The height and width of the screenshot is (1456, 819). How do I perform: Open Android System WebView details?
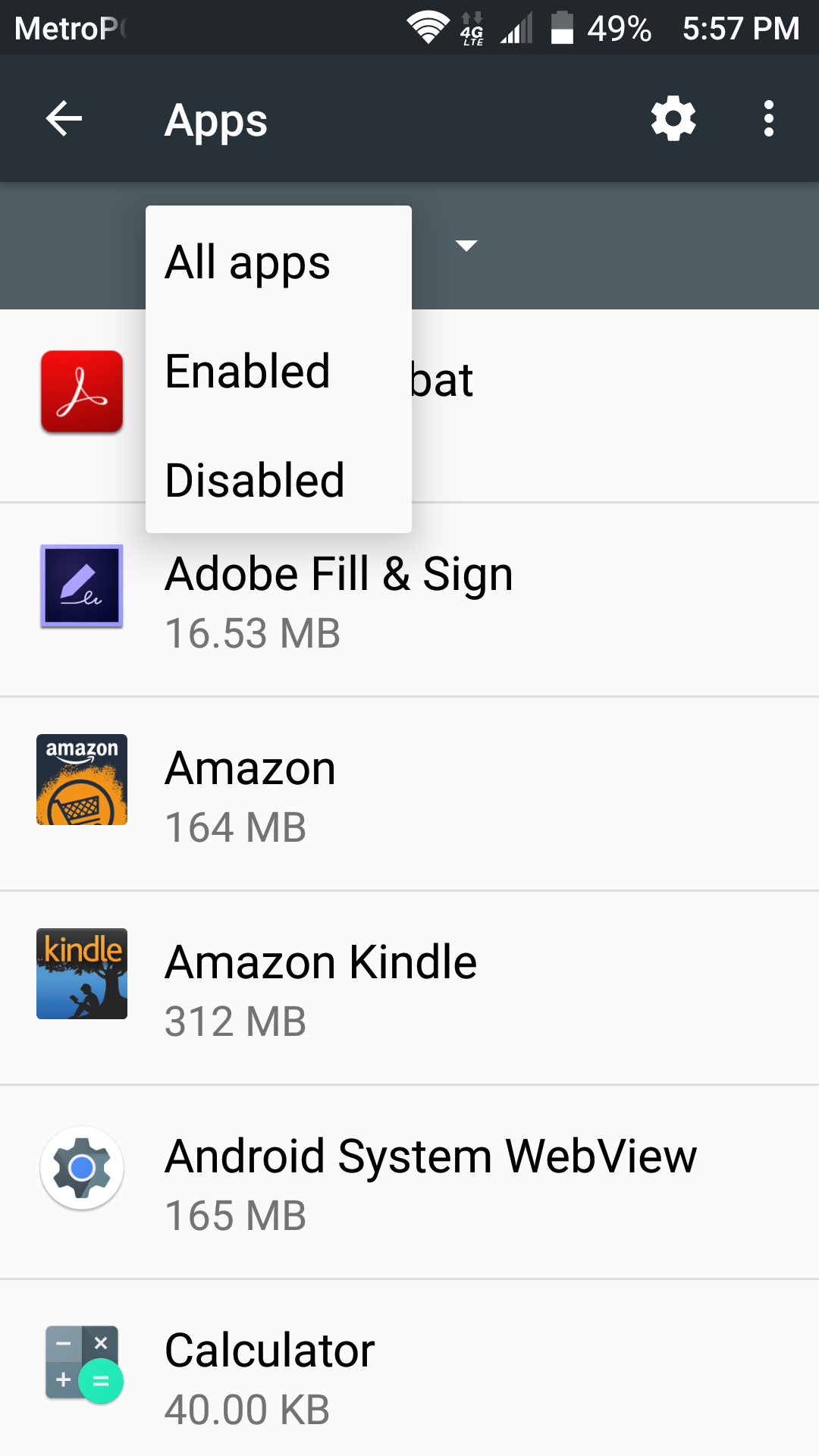click(409, 1182)
